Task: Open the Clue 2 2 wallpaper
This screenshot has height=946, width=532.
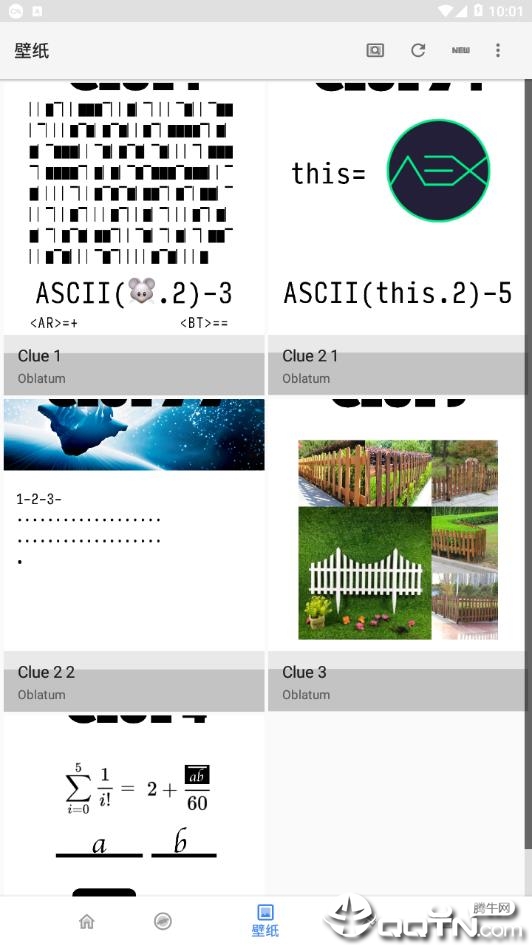Action: point(134,554)
